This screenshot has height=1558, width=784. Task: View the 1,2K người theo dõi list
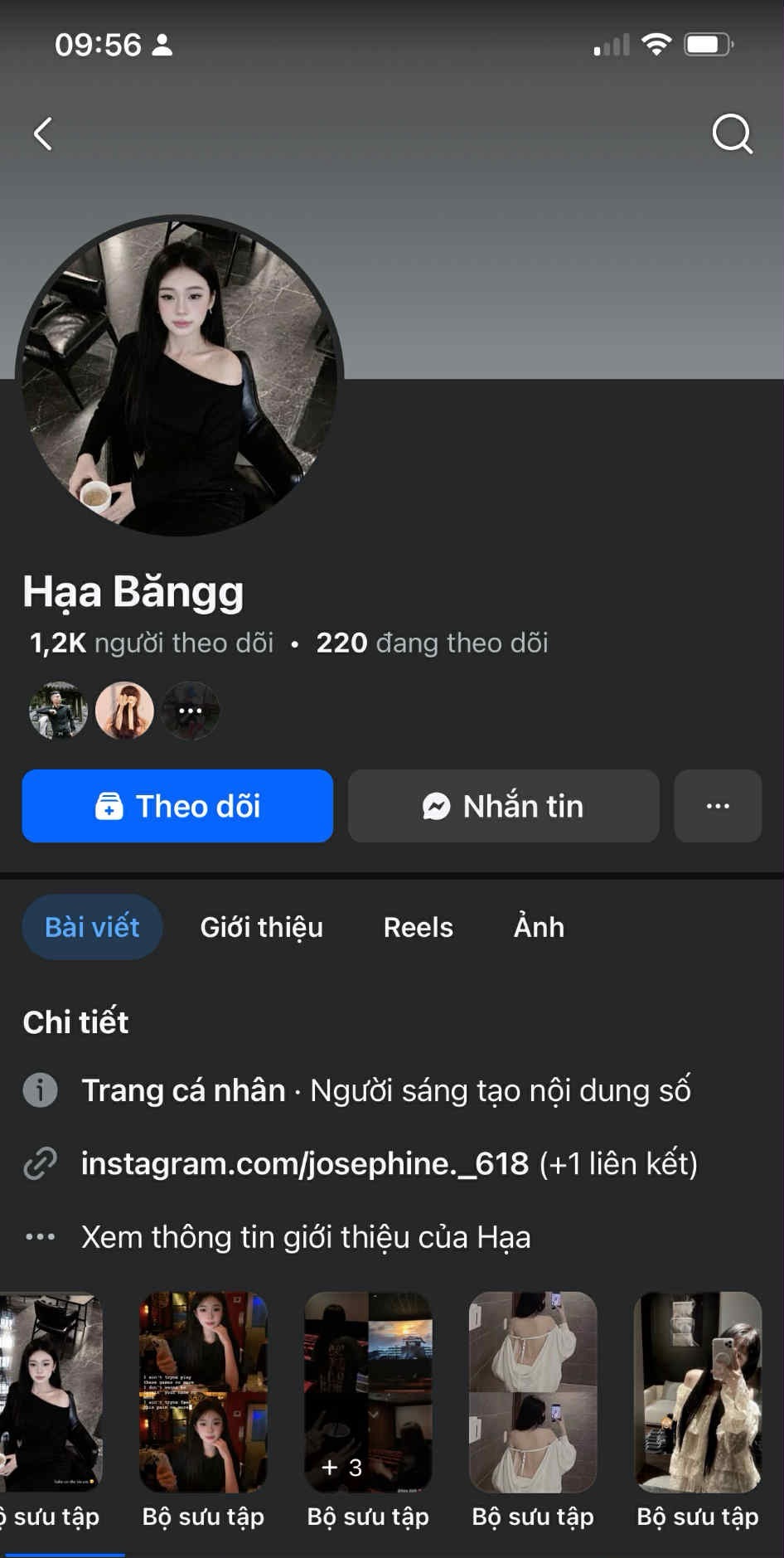152,643
